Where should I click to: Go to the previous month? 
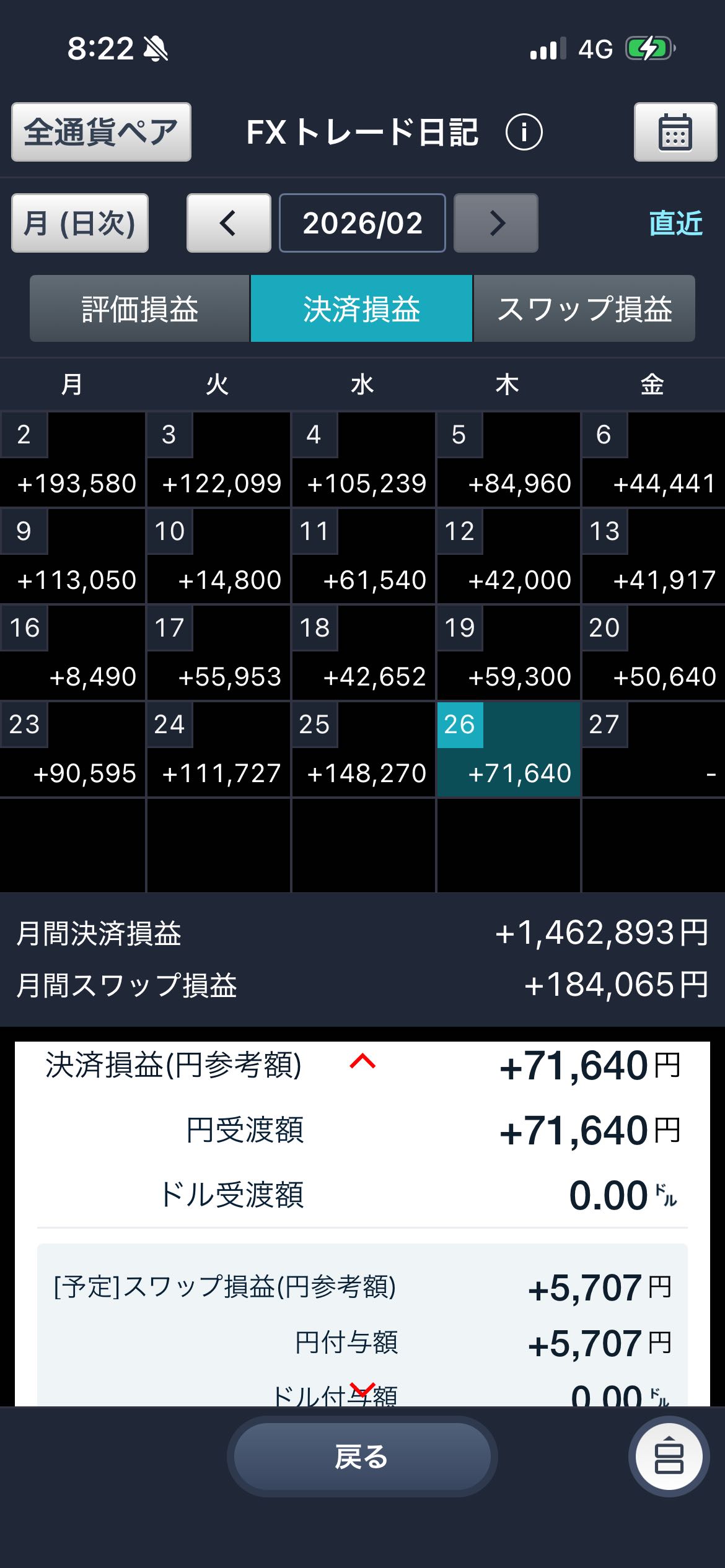pos(229,223)
